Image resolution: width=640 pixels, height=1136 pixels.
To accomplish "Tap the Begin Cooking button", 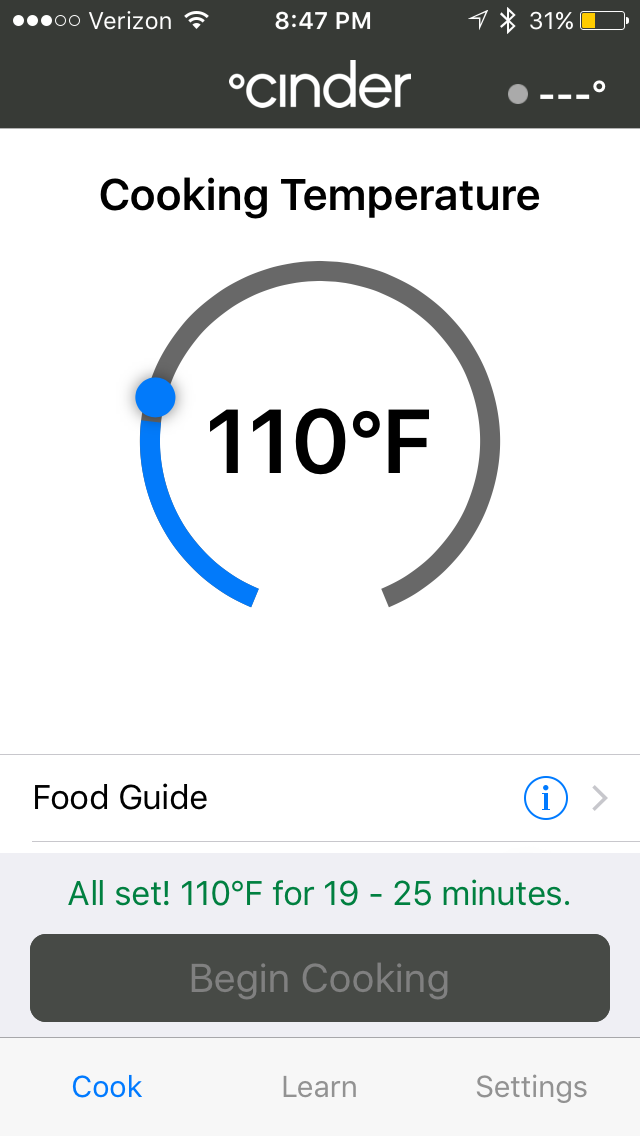I will pyautogui.click(x=320, y=978).
